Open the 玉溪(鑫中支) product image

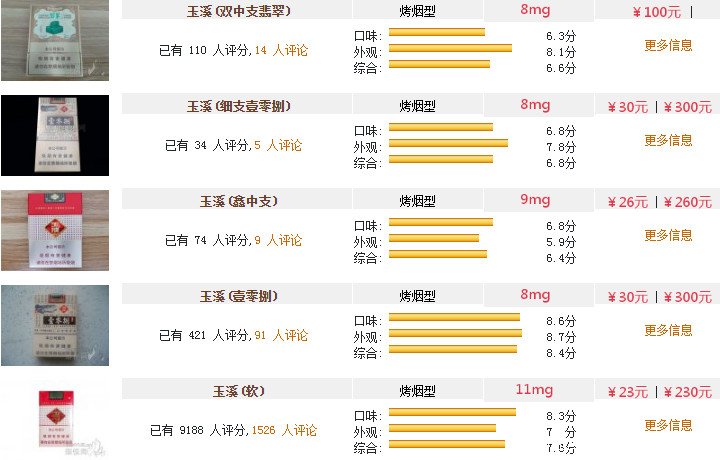coord(41,230)
